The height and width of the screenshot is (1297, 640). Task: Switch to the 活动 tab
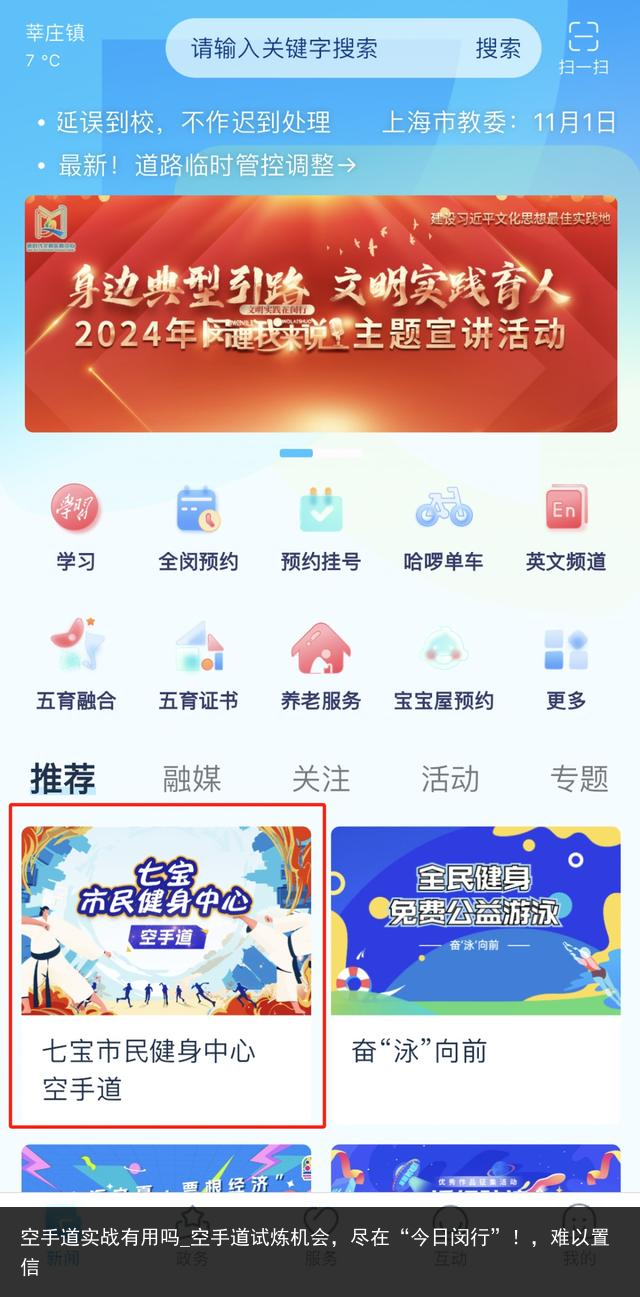pyautogui.click(x=450, y=778)
